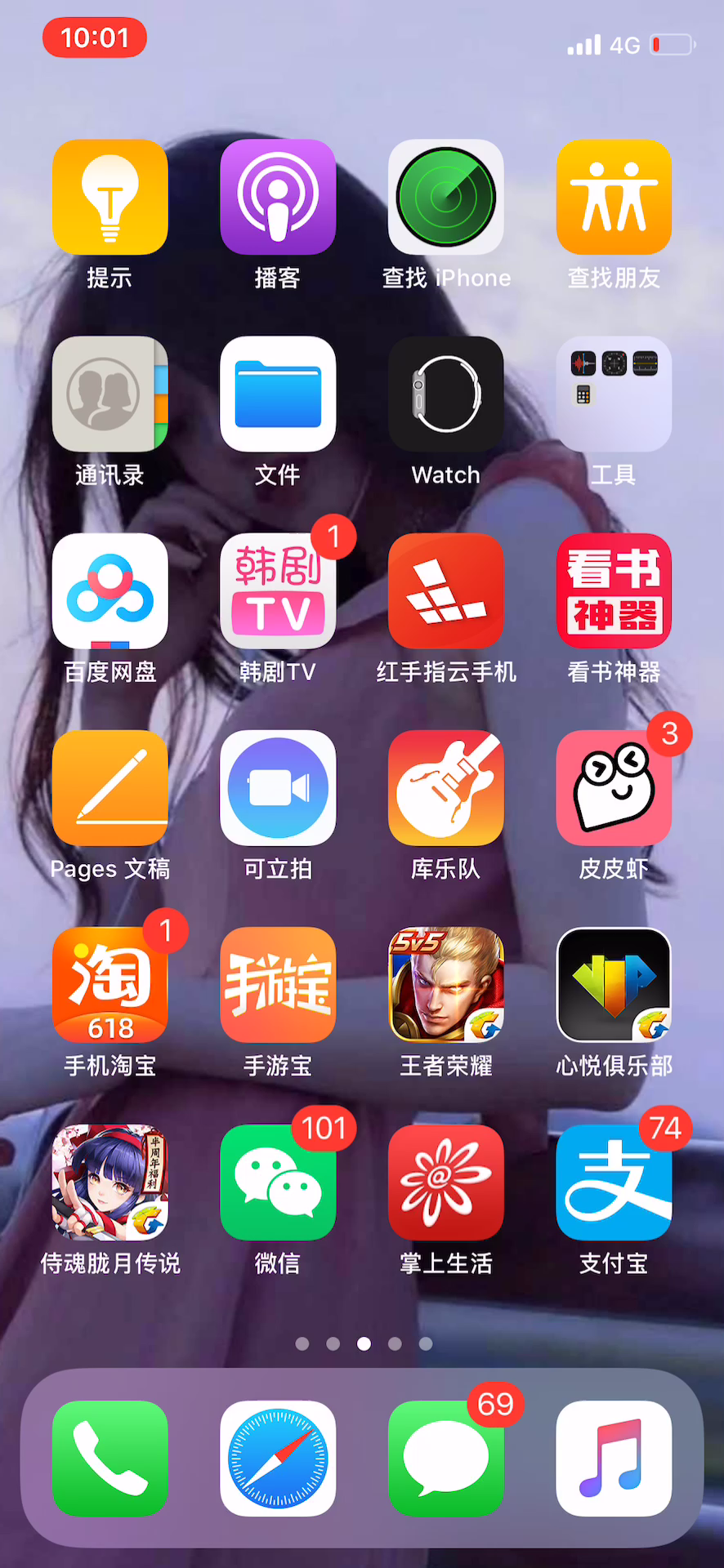
Task: Open 百度网盘 app
Action: tap(109, 591)
